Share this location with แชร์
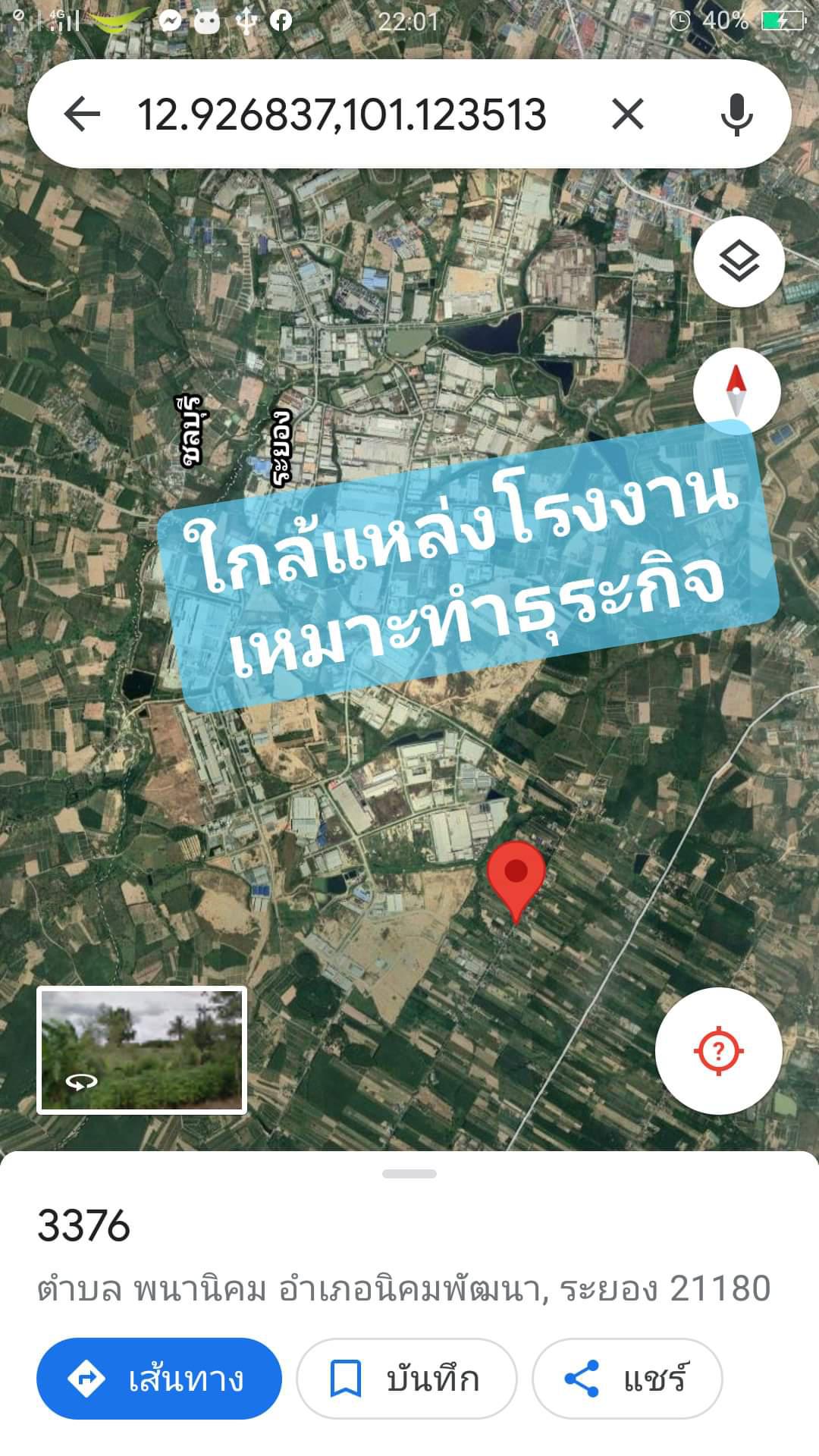The image size is (819, 1456). tap(627, 1379)
